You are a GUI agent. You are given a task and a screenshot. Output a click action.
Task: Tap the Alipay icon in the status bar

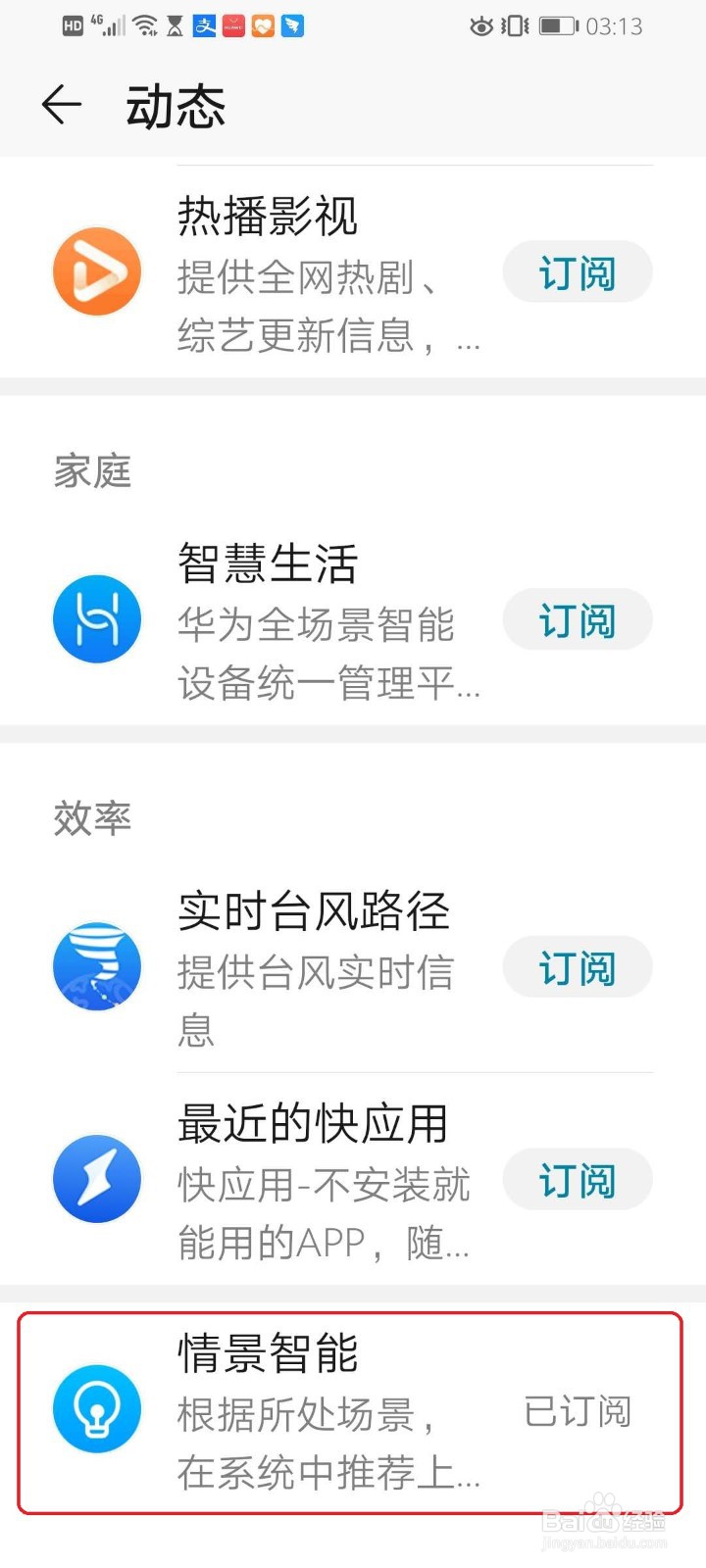coord(206,26)
